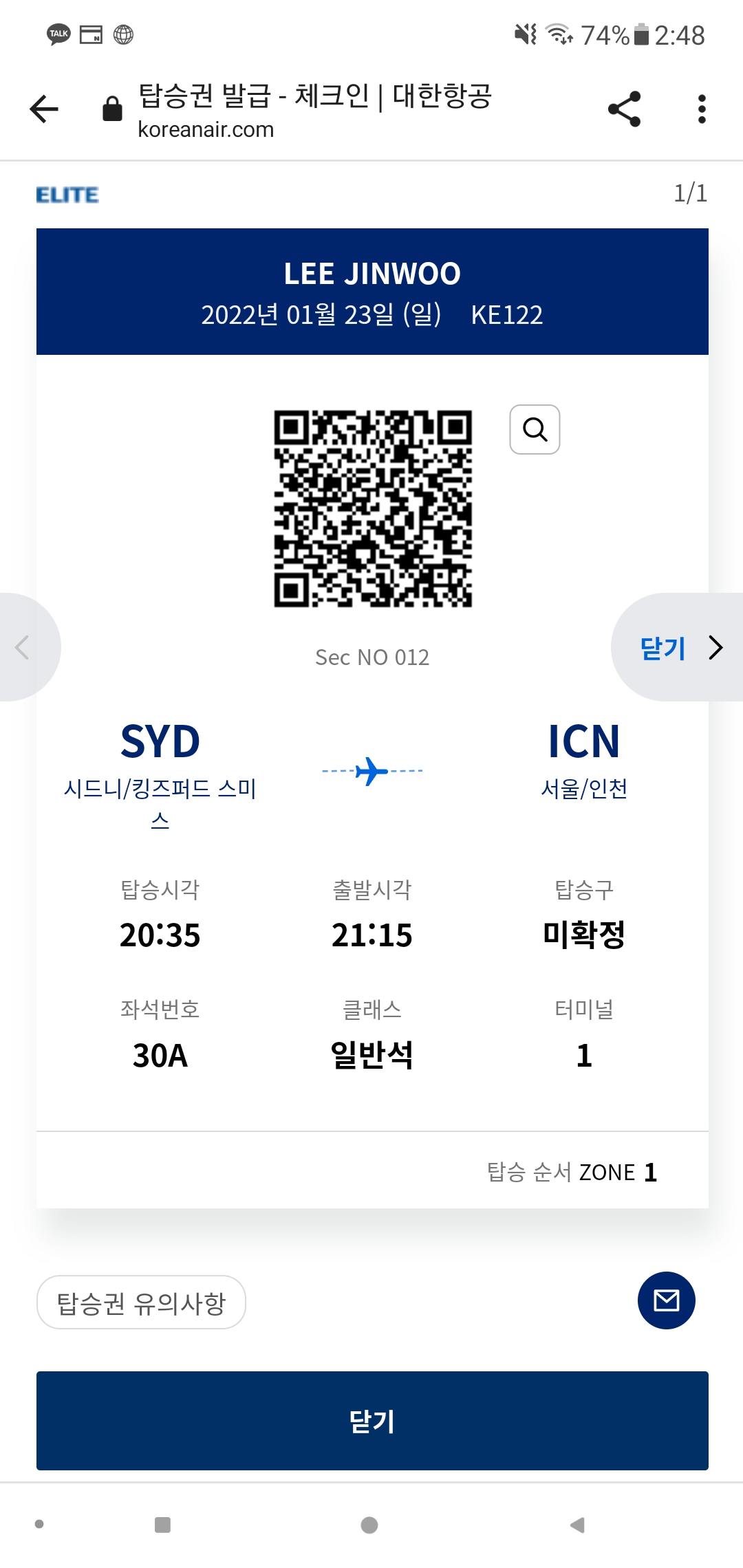This screenshot has width=743, height=1568.
Task: Open 탑승권 유의사항 notes
Action: [141, 1303]
